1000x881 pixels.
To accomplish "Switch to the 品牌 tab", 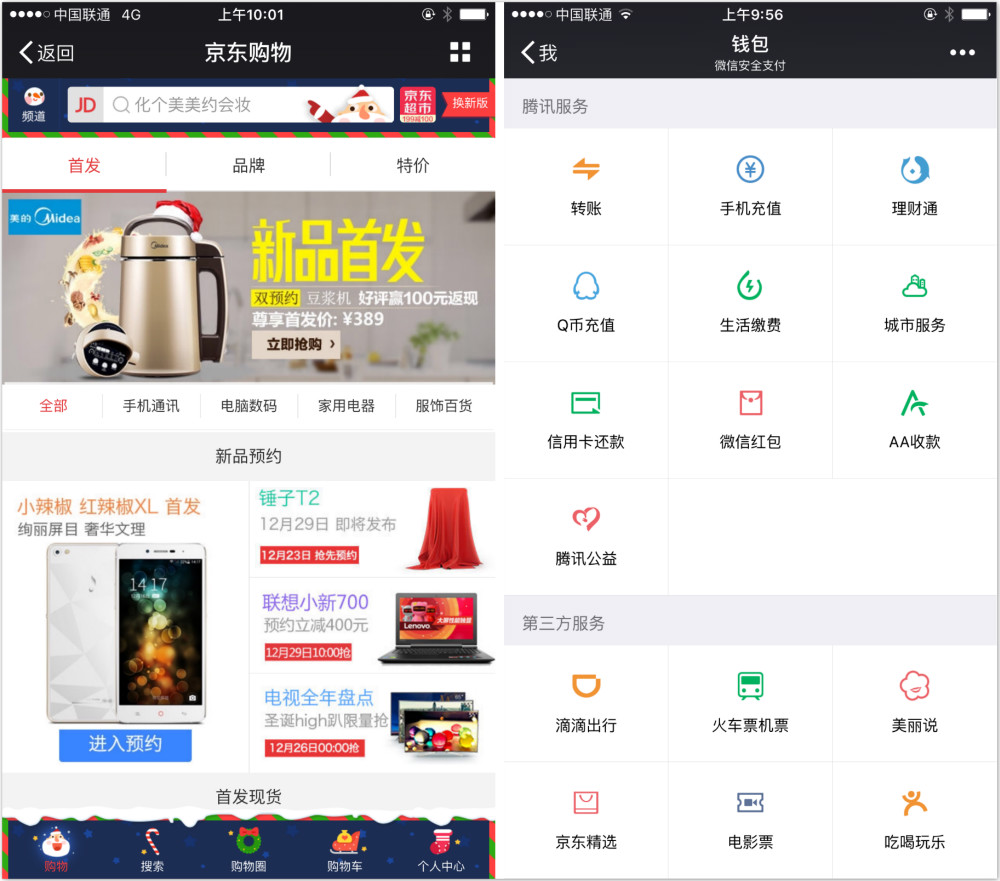I will point(248,166).
